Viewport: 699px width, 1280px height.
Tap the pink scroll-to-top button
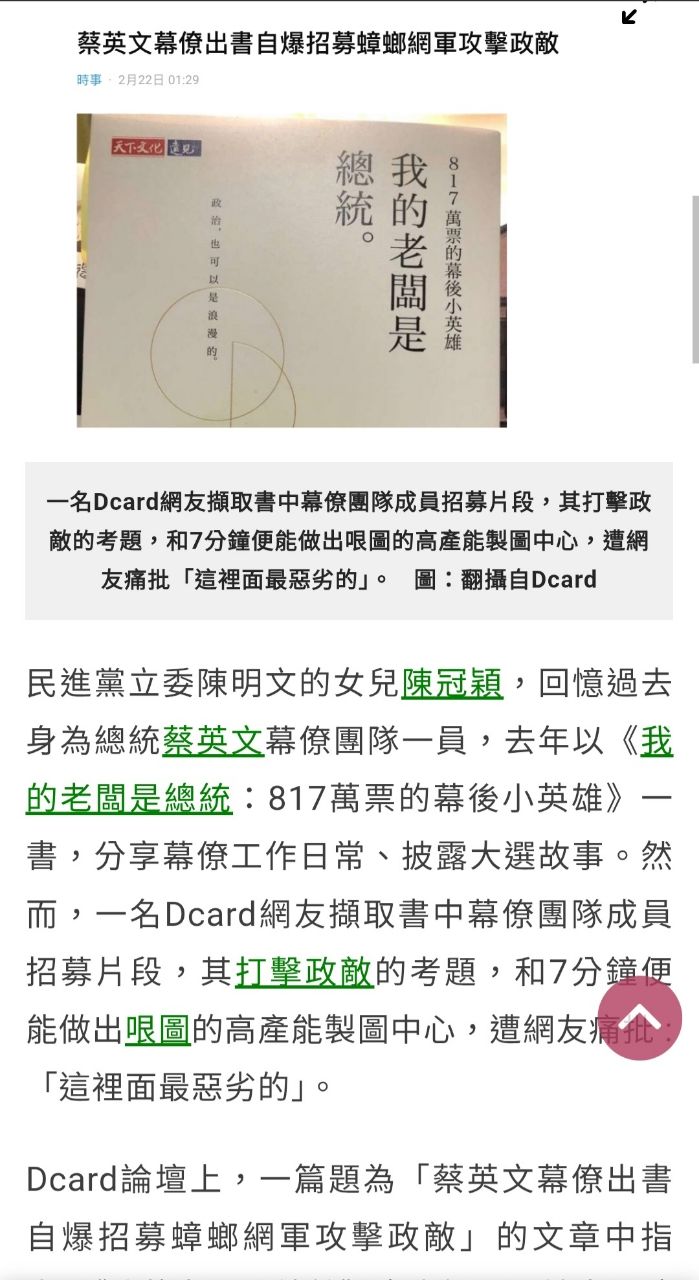pyautogui.click(x=640, y=1018)
